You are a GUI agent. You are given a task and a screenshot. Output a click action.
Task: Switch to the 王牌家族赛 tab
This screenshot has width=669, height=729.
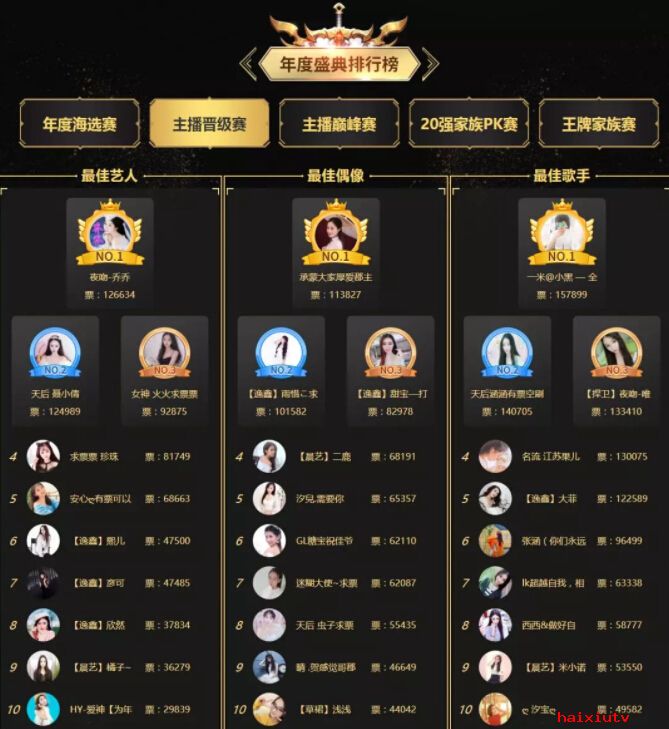point(598,125)
